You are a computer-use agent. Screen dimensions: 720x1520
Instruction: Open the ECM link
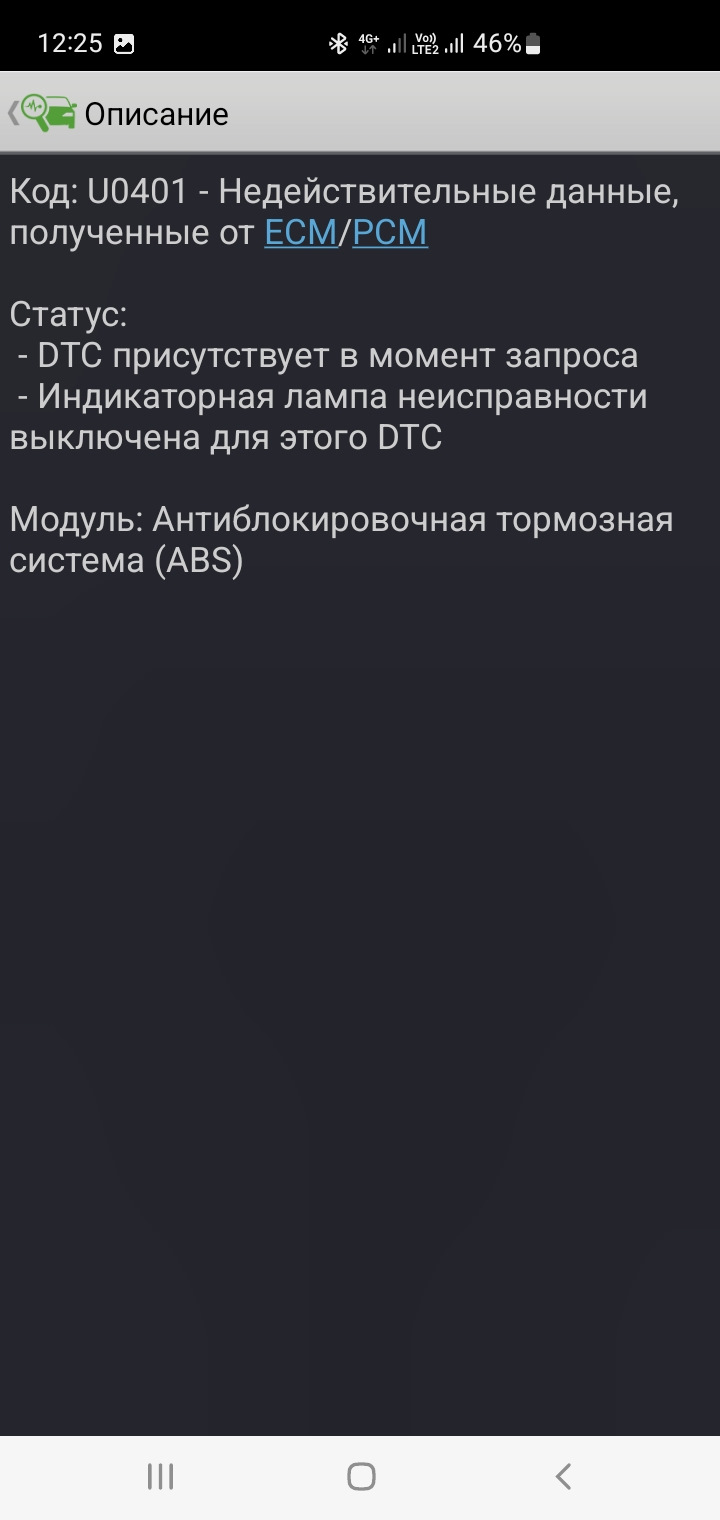(300, 232)
